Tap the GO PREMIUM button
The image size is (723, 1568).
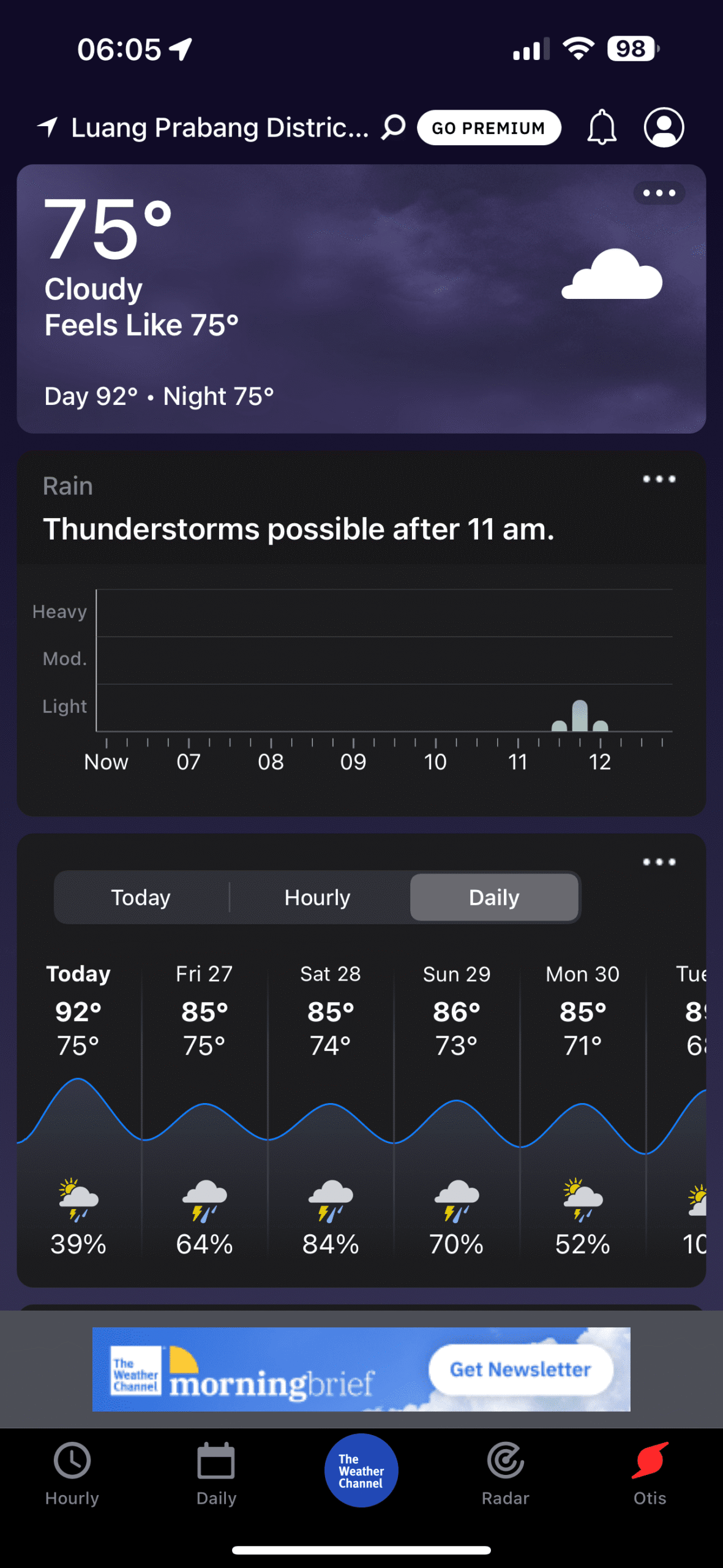[x=489, y=127]
